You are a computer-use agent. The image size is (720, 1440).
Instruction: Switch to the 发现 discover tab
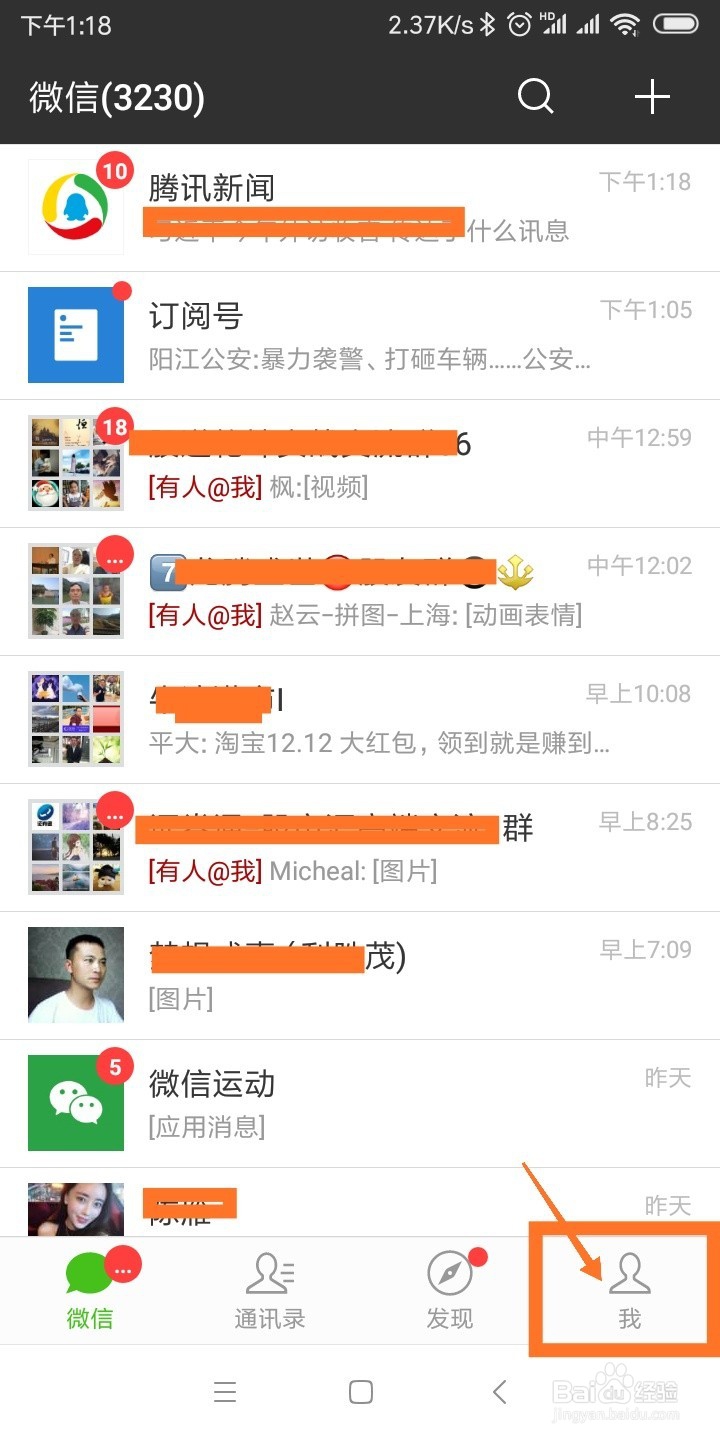[450, 1290]
